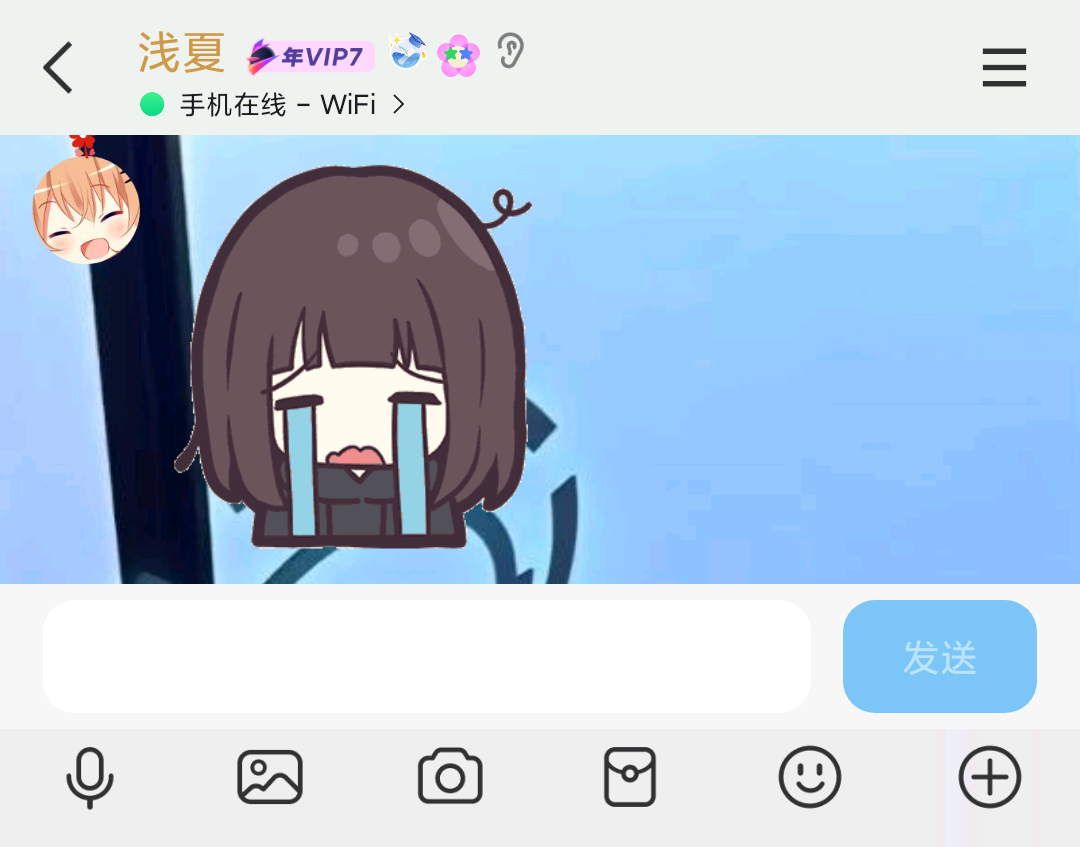This screenshot has width=1080, height=847.
Task: Open 浅夏's profile avatar
Action: point(86,209)
